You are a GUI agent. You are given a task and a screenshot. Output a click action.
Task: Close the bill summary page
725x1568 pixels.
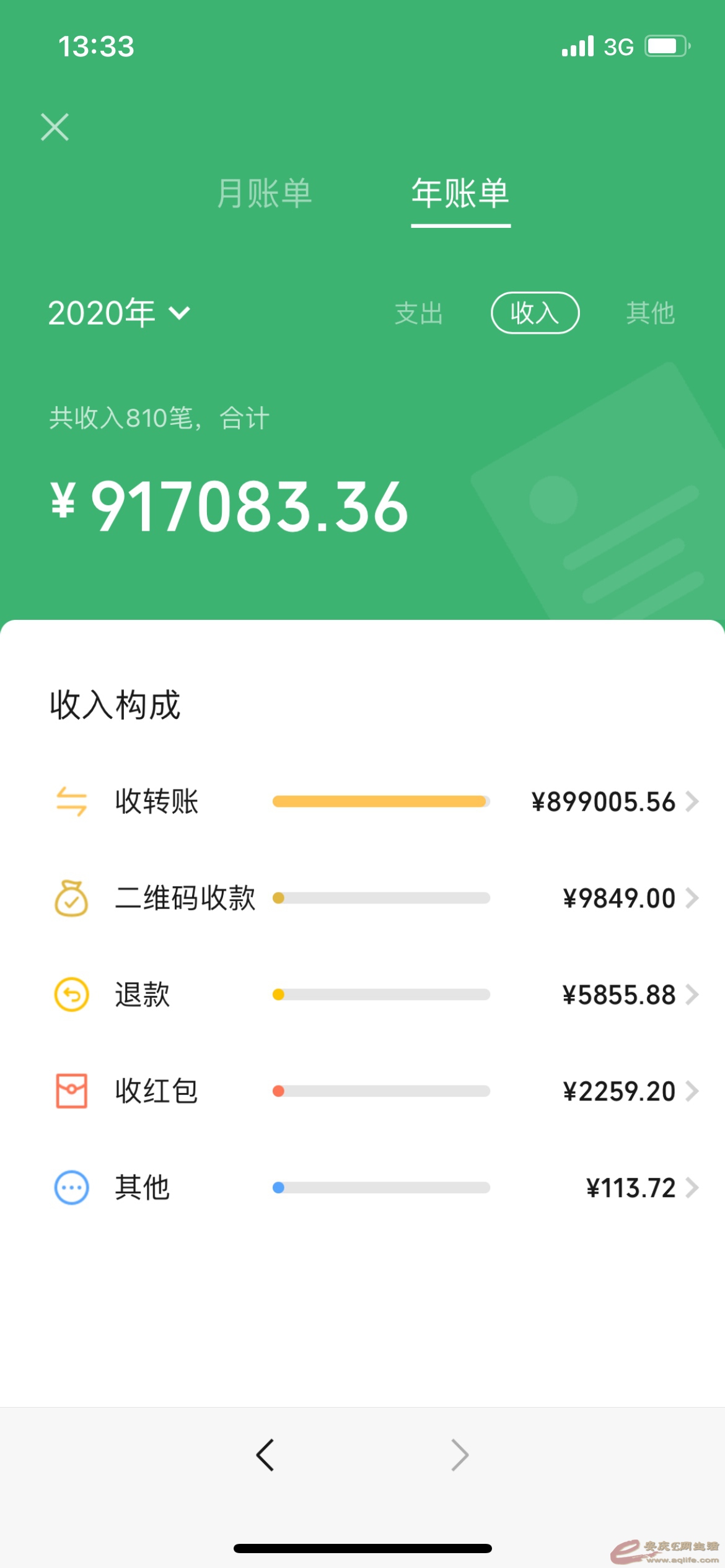55,127
